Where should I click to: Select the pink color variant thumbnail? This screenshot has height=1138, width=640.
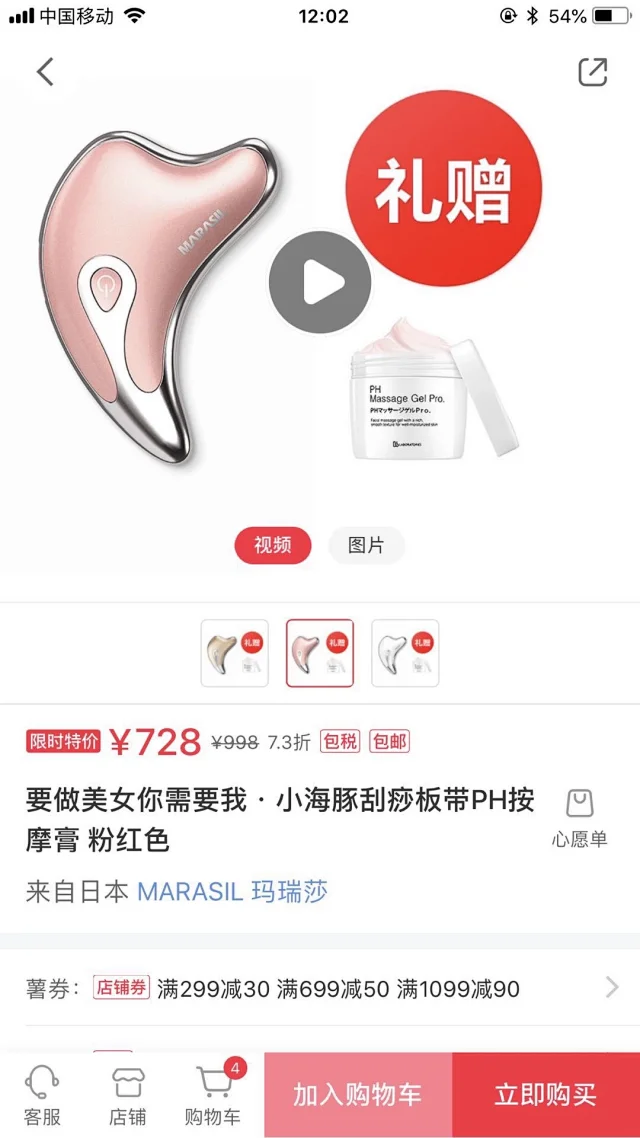[x=320, y=653]
